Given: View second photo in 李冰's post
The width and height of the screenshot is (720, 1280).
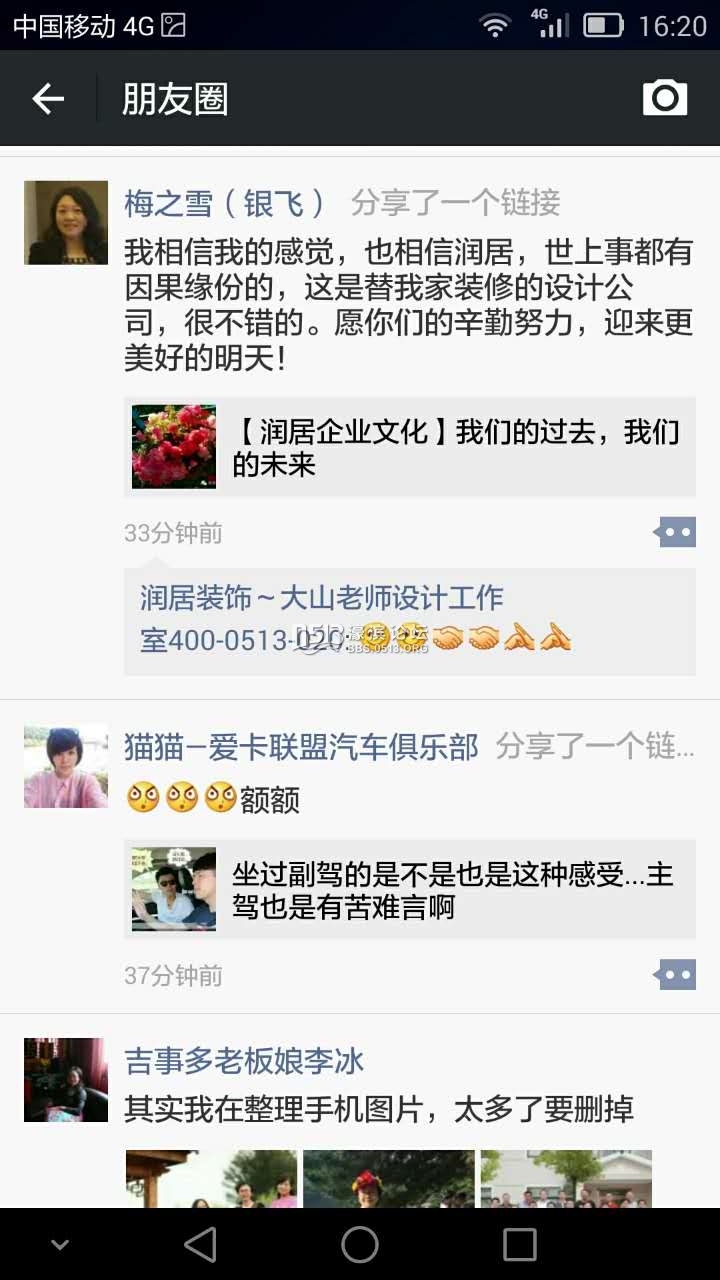Looking at the screenshot, I should click(x=389, y=1178).
